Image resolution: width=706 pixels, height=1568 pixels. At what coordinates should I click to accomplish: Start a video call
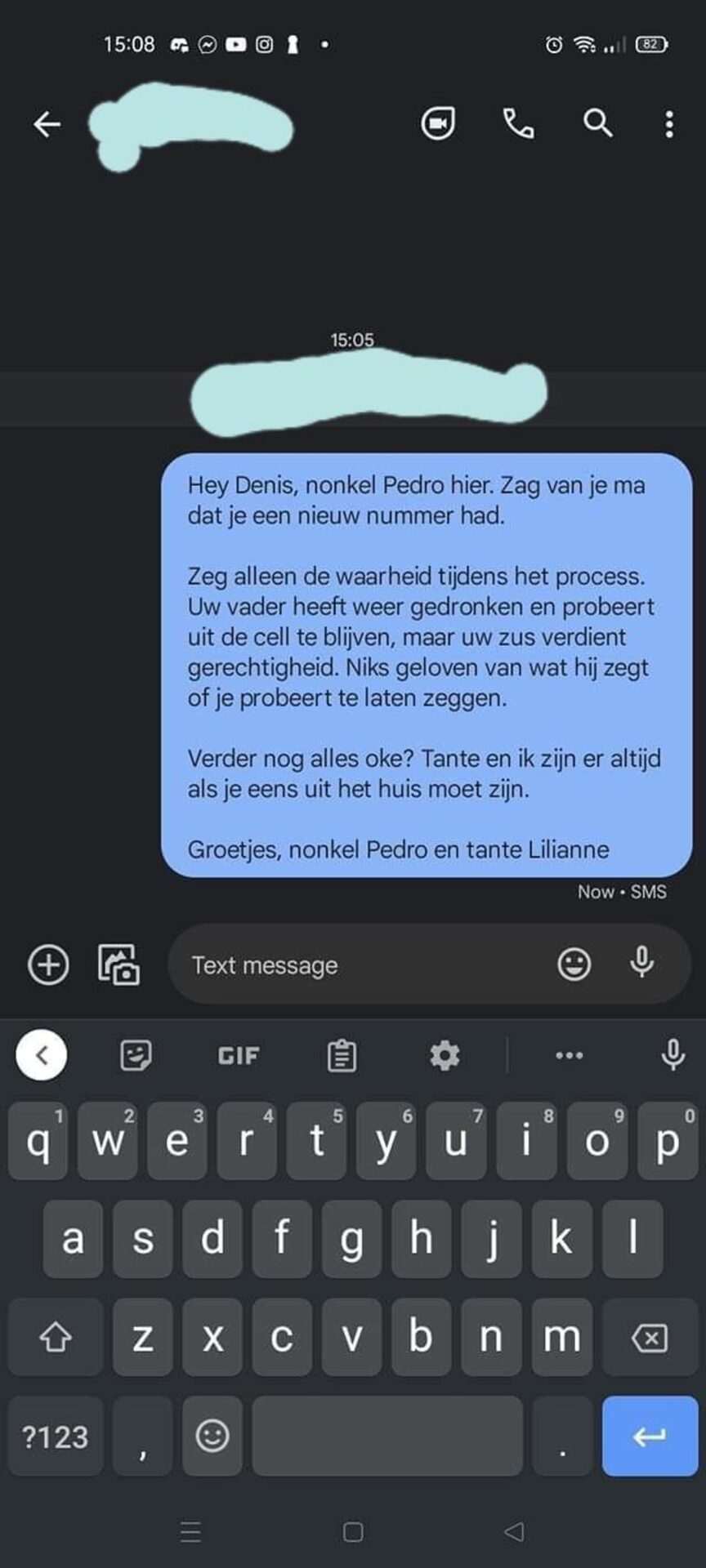[x=438, y=124]
